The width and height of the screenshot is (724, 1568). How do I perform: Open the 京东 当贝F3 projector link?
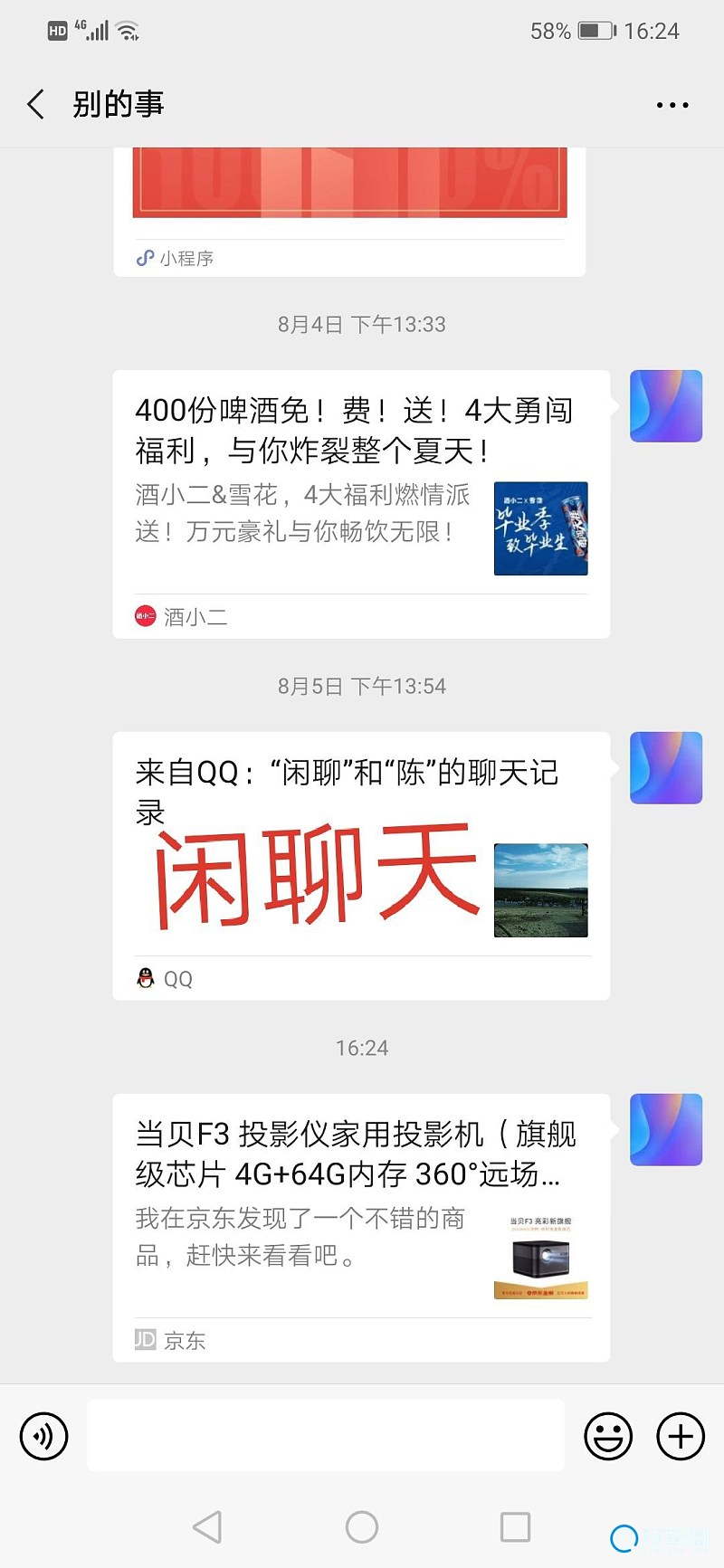(x=360, y=1227)
